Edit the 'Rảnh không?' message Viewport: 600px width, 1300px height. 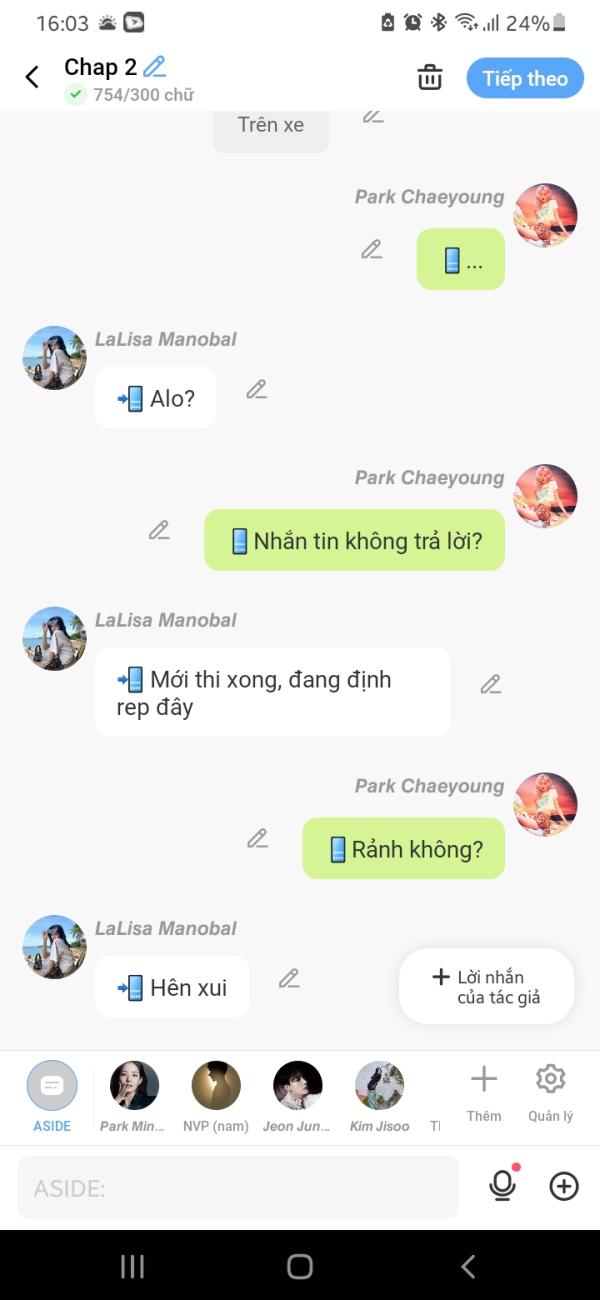[258, 838]
